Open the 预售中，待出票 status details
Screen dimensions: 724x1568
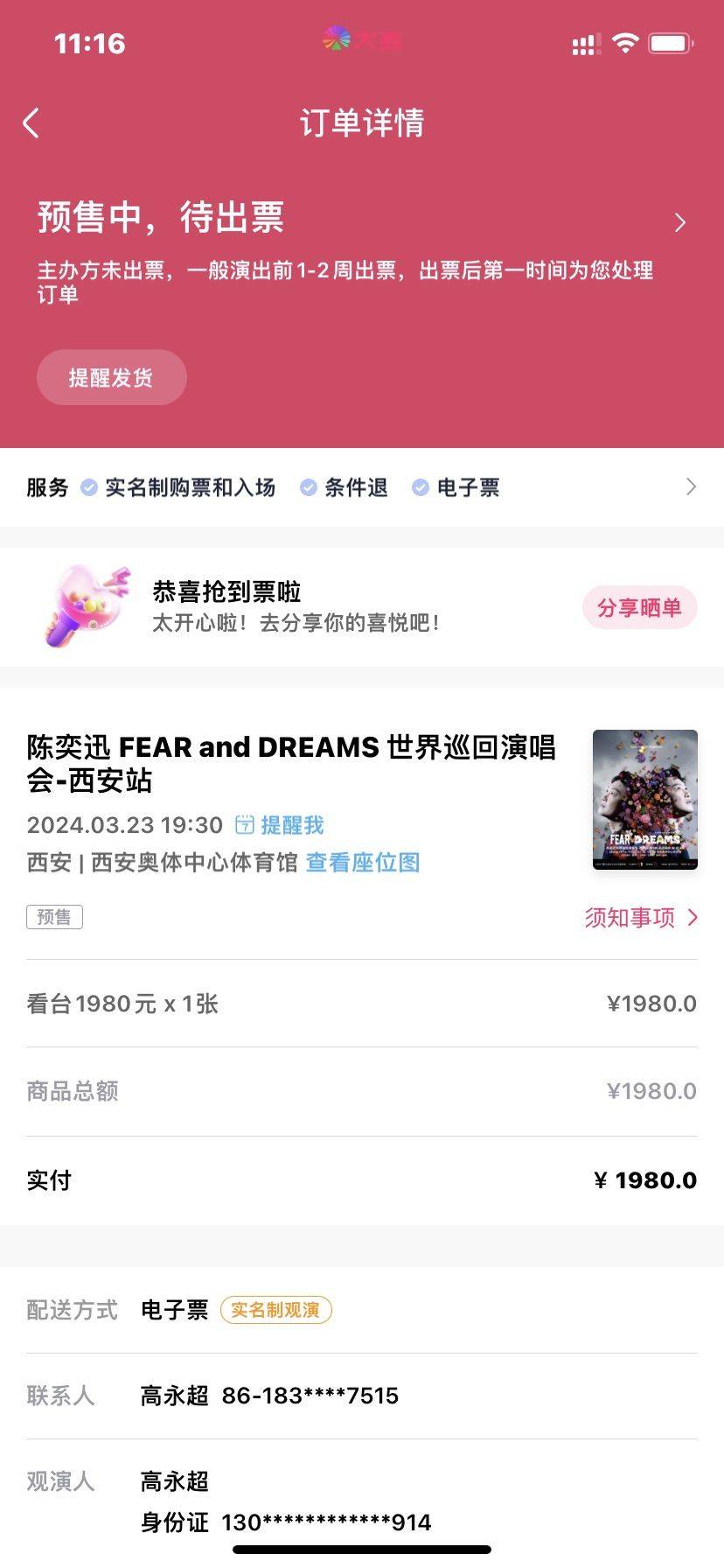click(x=679, y=223)
